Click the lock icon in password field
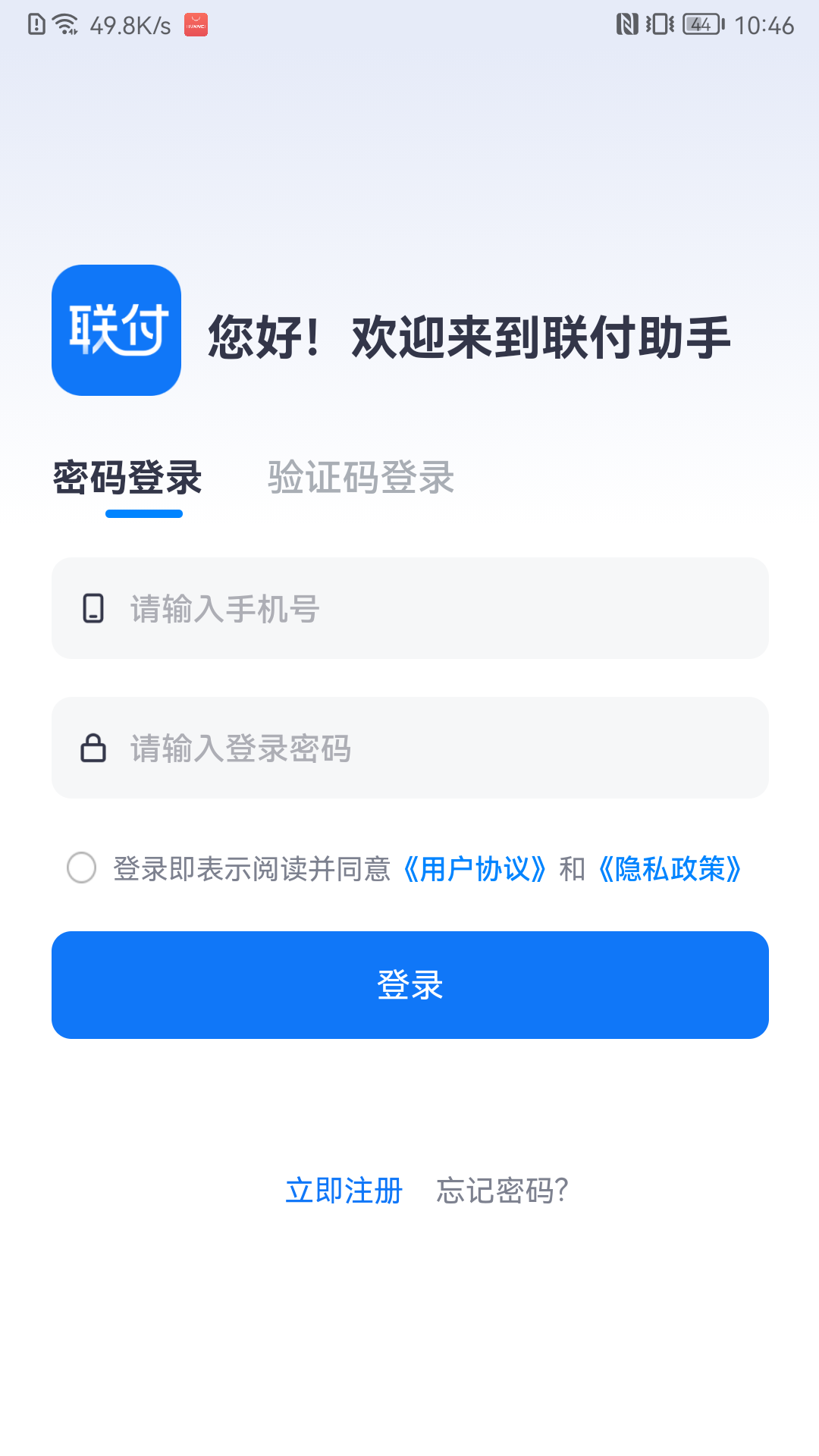This screenshot has height=1456, width=819. click(x=93, y=748)
